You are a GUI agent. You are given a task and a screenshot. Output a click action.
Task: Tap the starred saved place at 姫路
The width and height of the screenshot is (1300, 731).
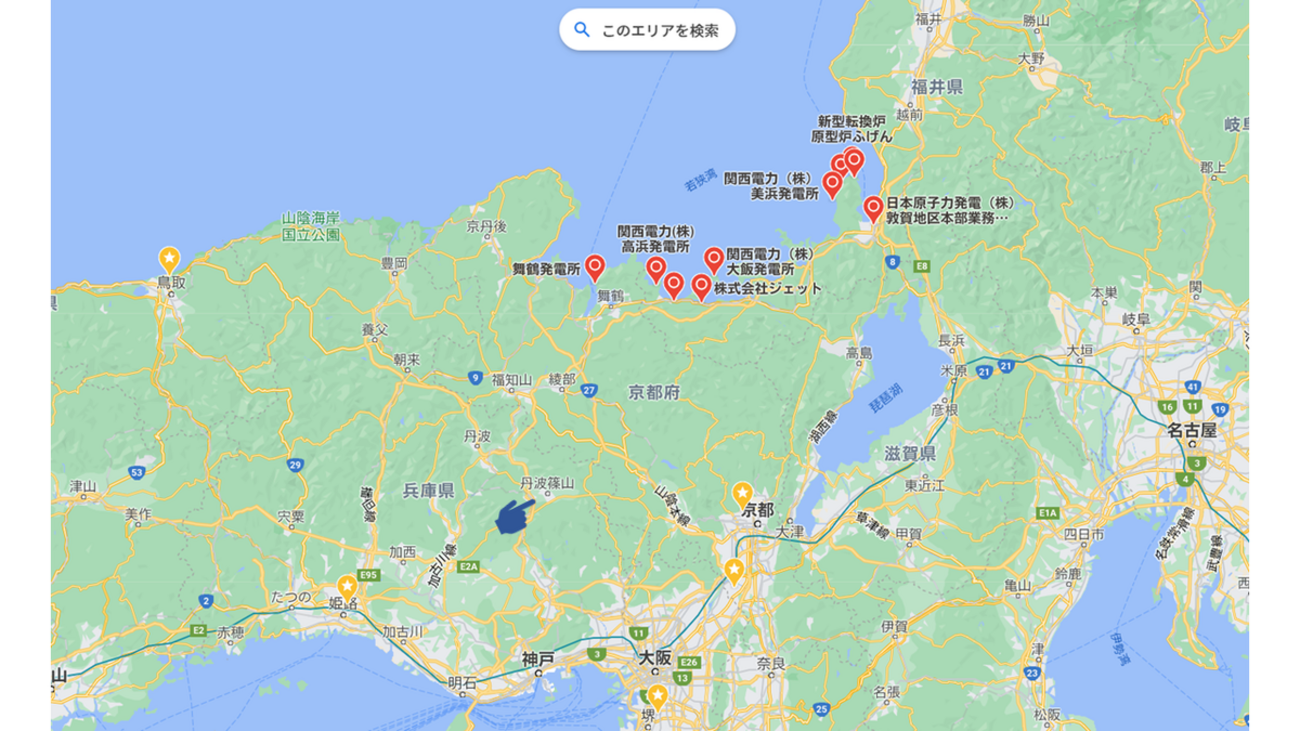(x=347, y=585)
